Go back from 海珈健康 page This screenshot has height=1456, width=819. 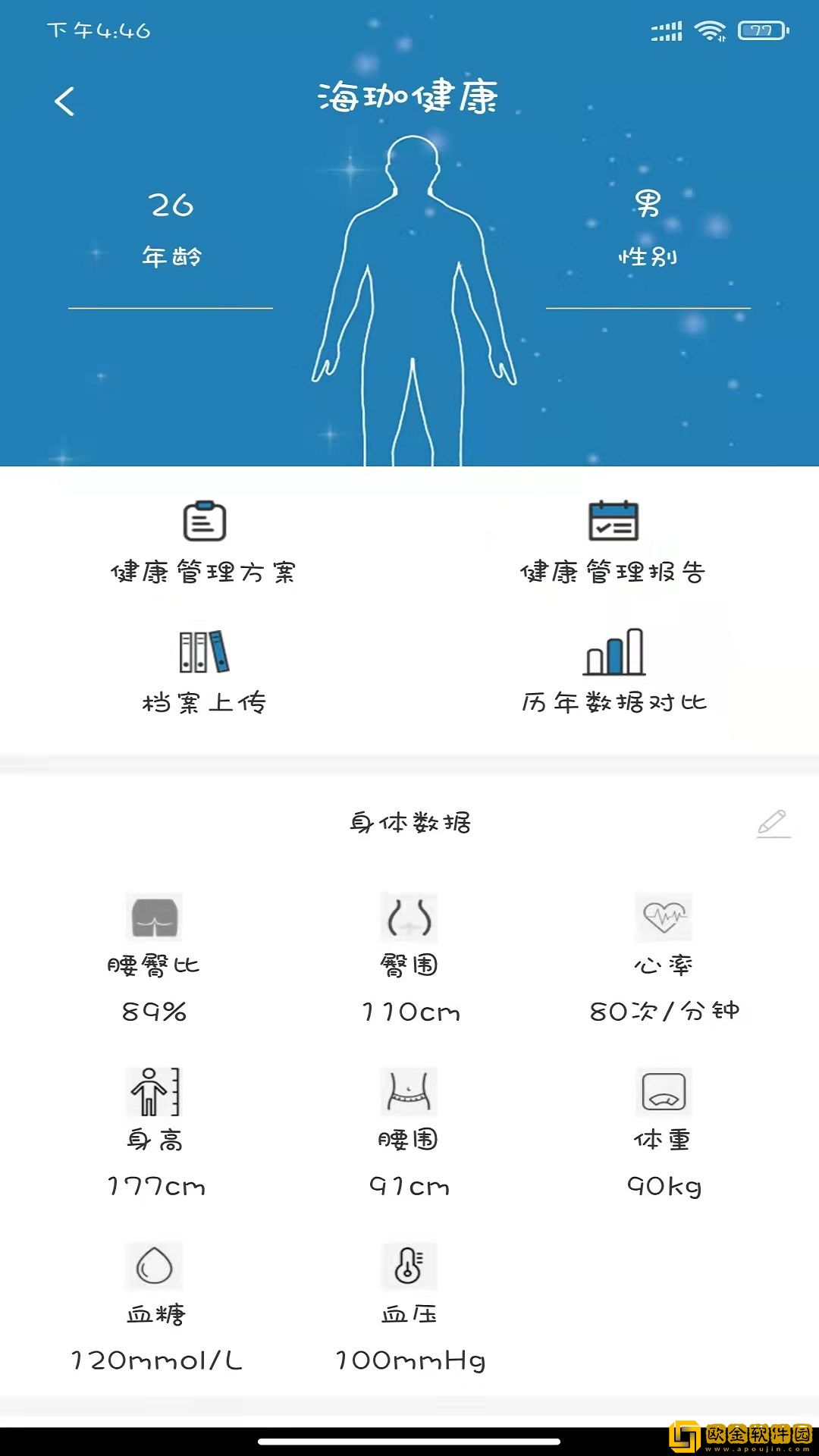coord(65,102)
